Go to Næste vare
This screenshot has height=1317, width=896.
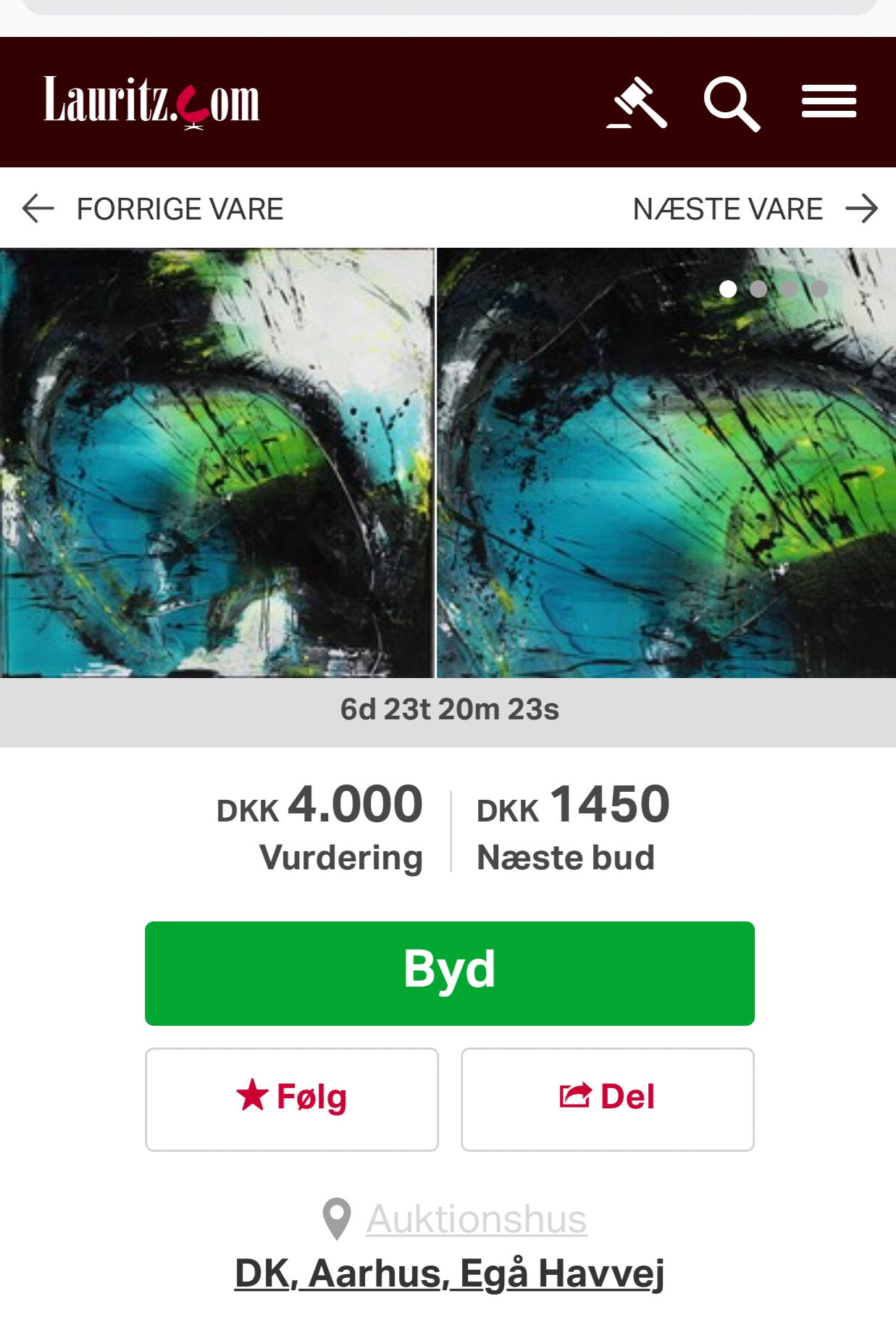[x=754, y=209]
